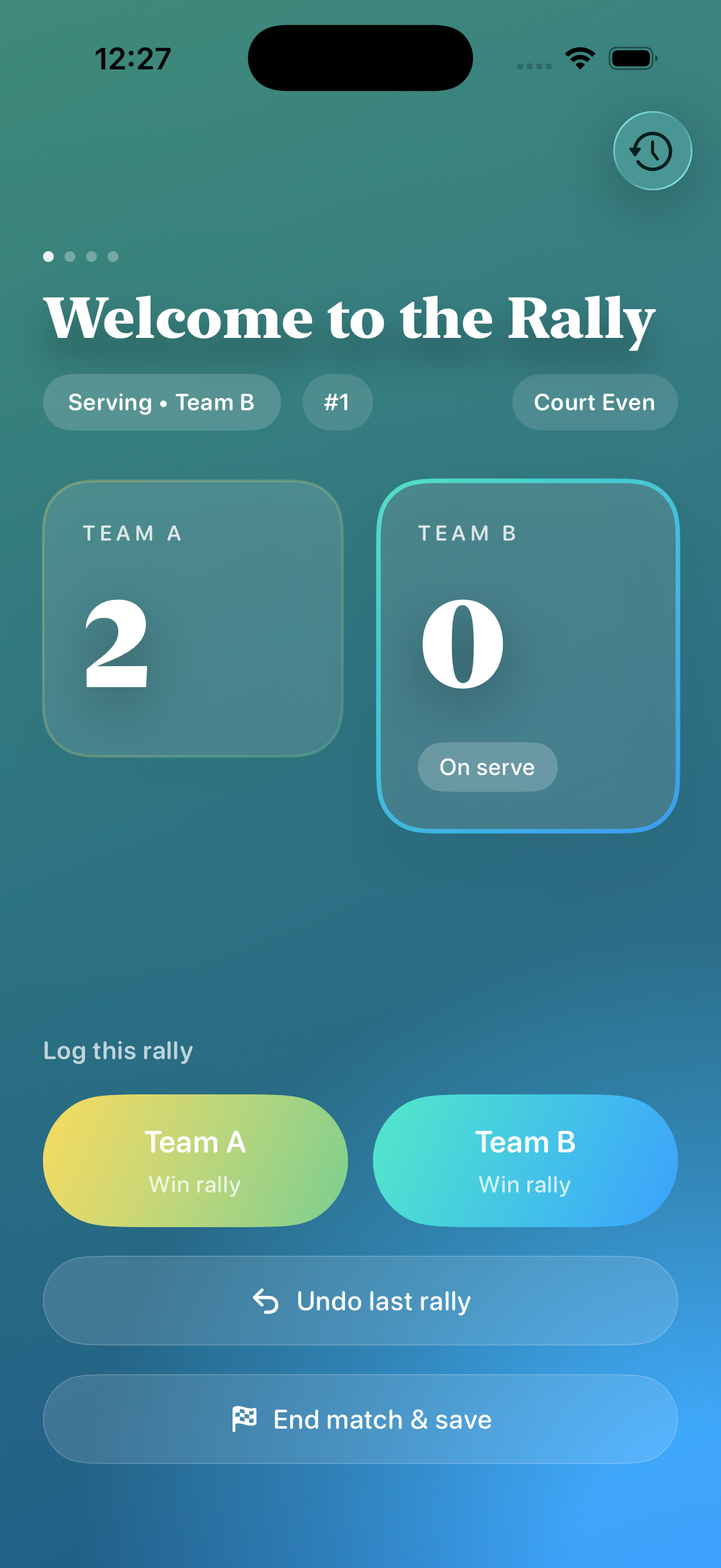Open the match history clock icon
This screenshot has height=1568, width=721.
coord(651,151)
